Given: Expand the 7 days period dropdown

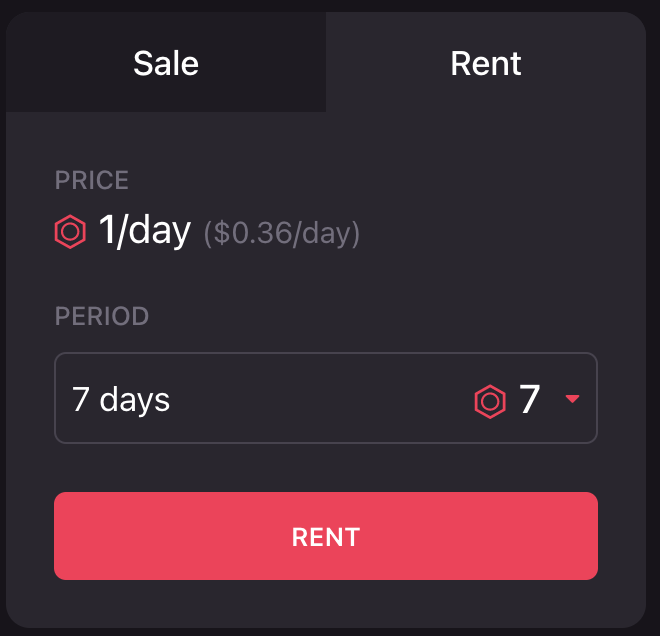Looking at the screenshot, I should point(326,398).
